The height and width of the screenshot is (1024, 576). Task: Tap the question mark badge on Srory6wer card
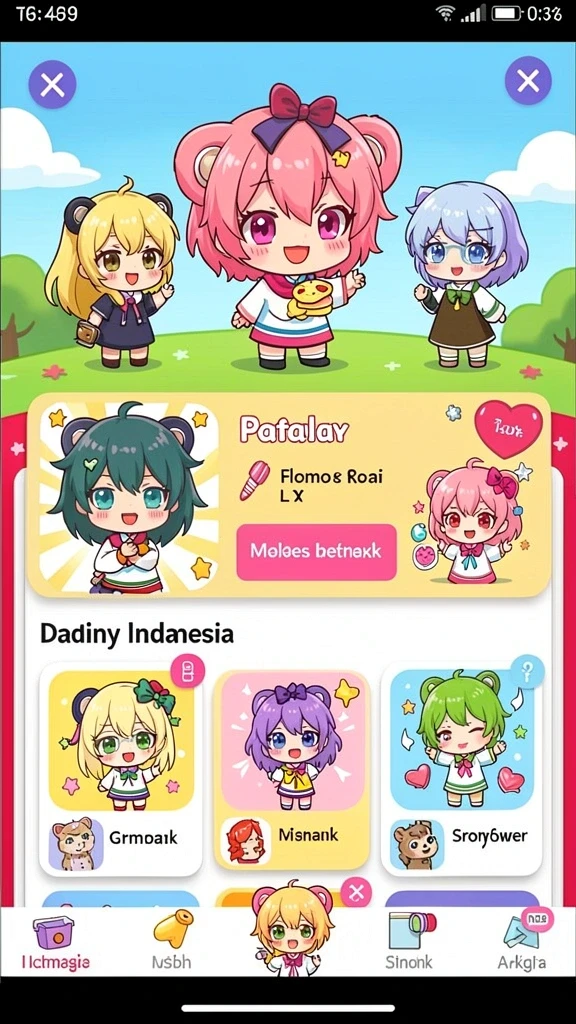tap(528, 671)
